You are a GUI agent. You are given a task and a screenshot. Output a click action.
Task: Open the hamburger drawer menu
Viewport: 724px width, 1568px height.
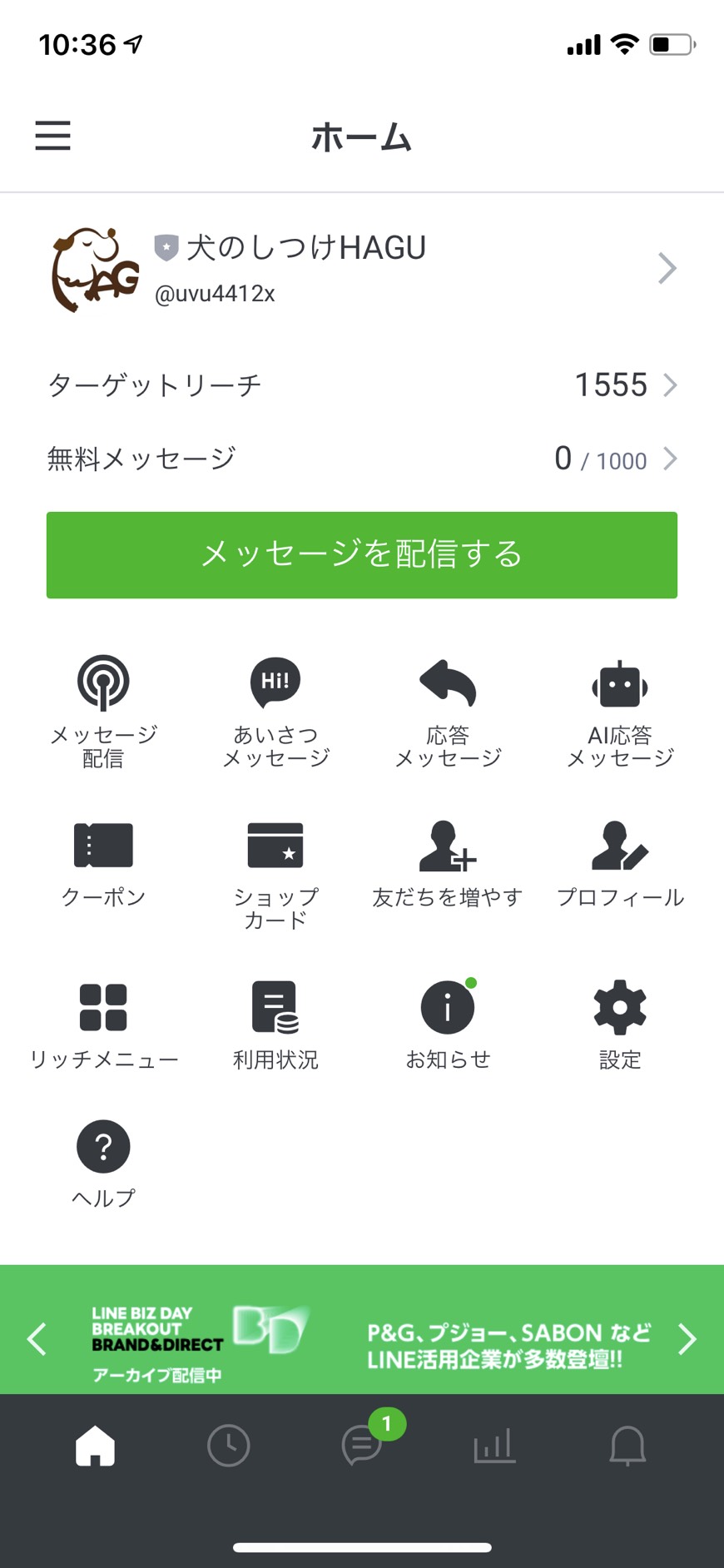[52, 136]
